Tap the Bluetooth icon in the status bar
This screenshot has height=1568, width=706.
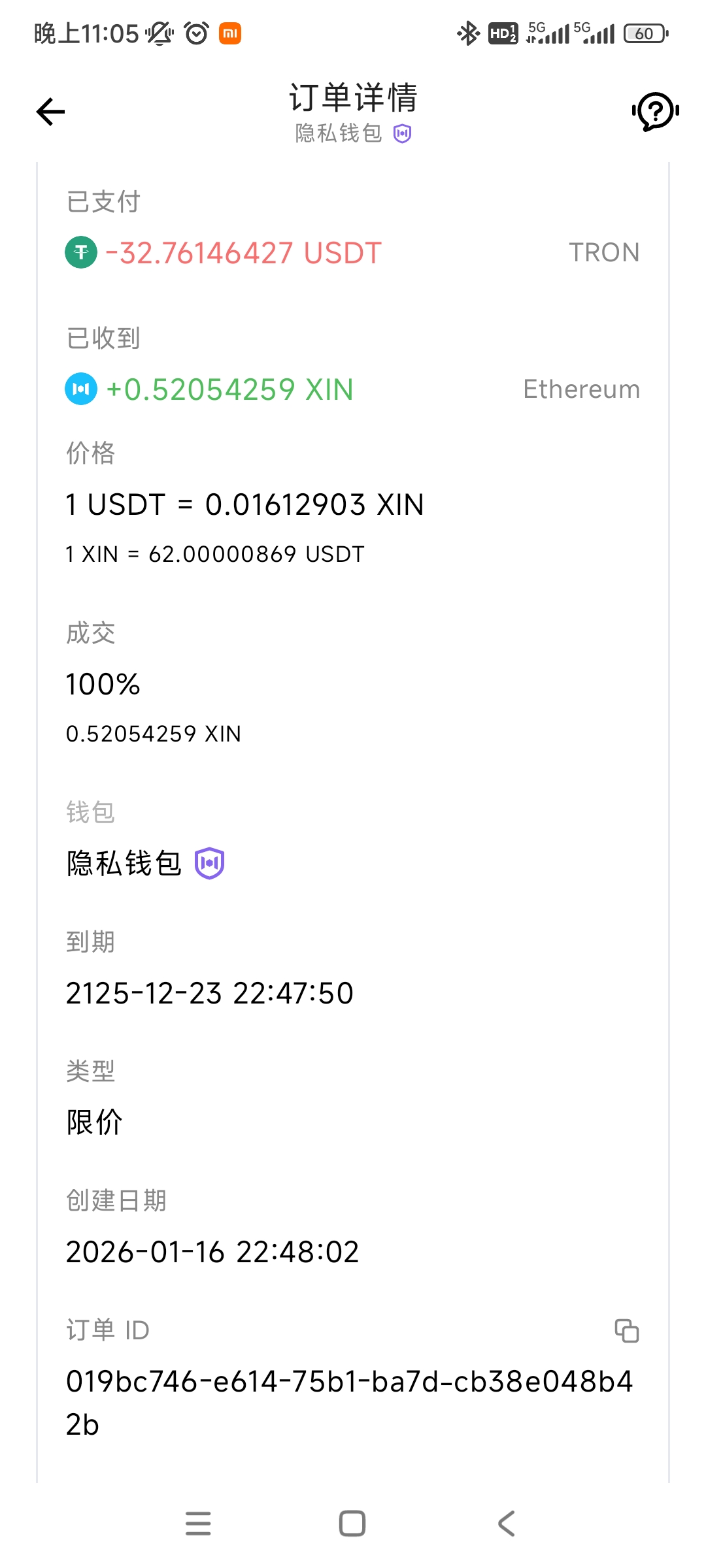(468, 31)
